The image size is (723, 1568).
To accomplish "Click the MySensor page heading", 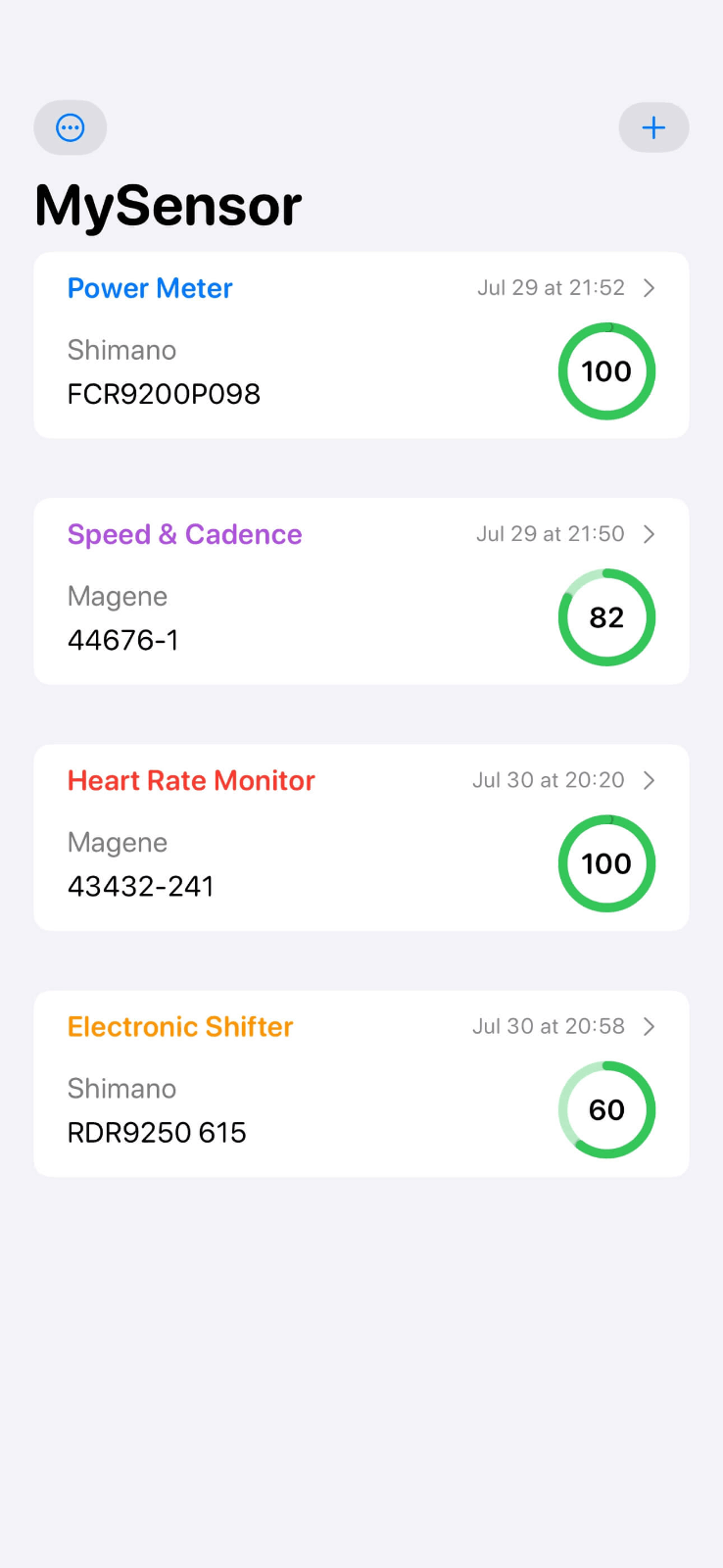I will (168, 205).
